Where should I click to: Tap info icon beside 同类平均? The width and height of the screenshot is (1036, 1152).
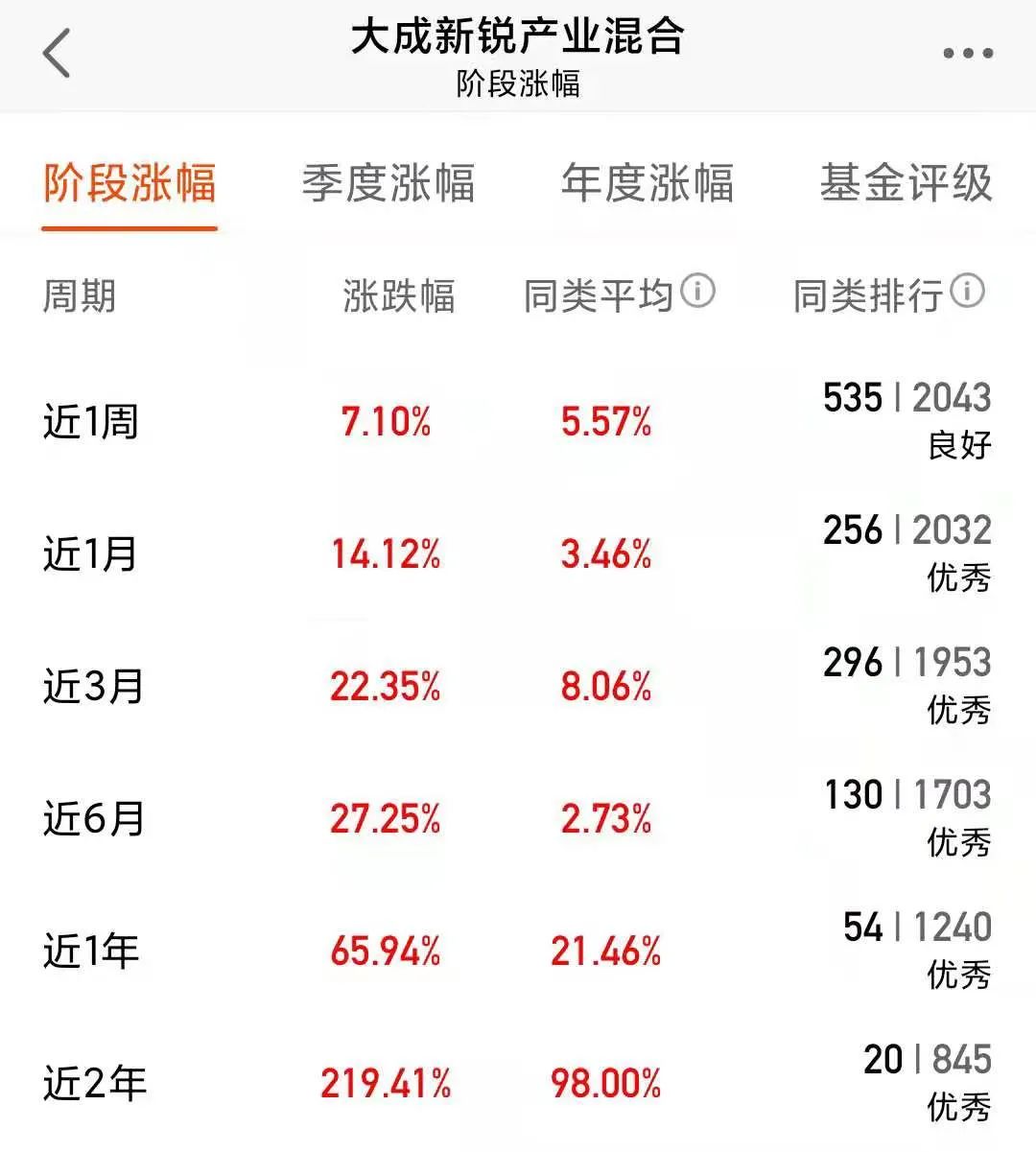coord(698,291)
